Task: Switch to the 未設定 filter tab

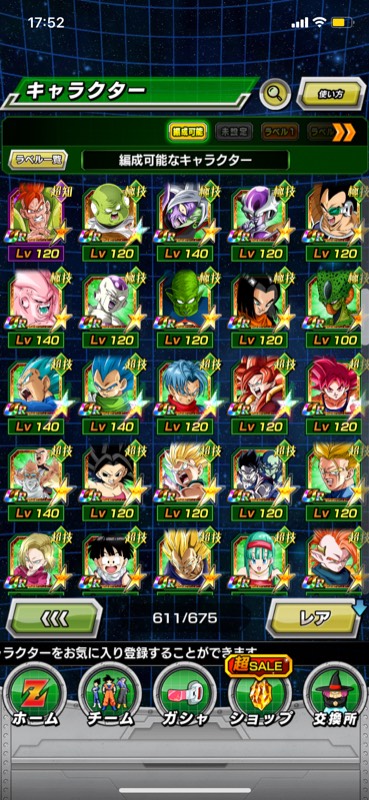Action: coord(234,132)
